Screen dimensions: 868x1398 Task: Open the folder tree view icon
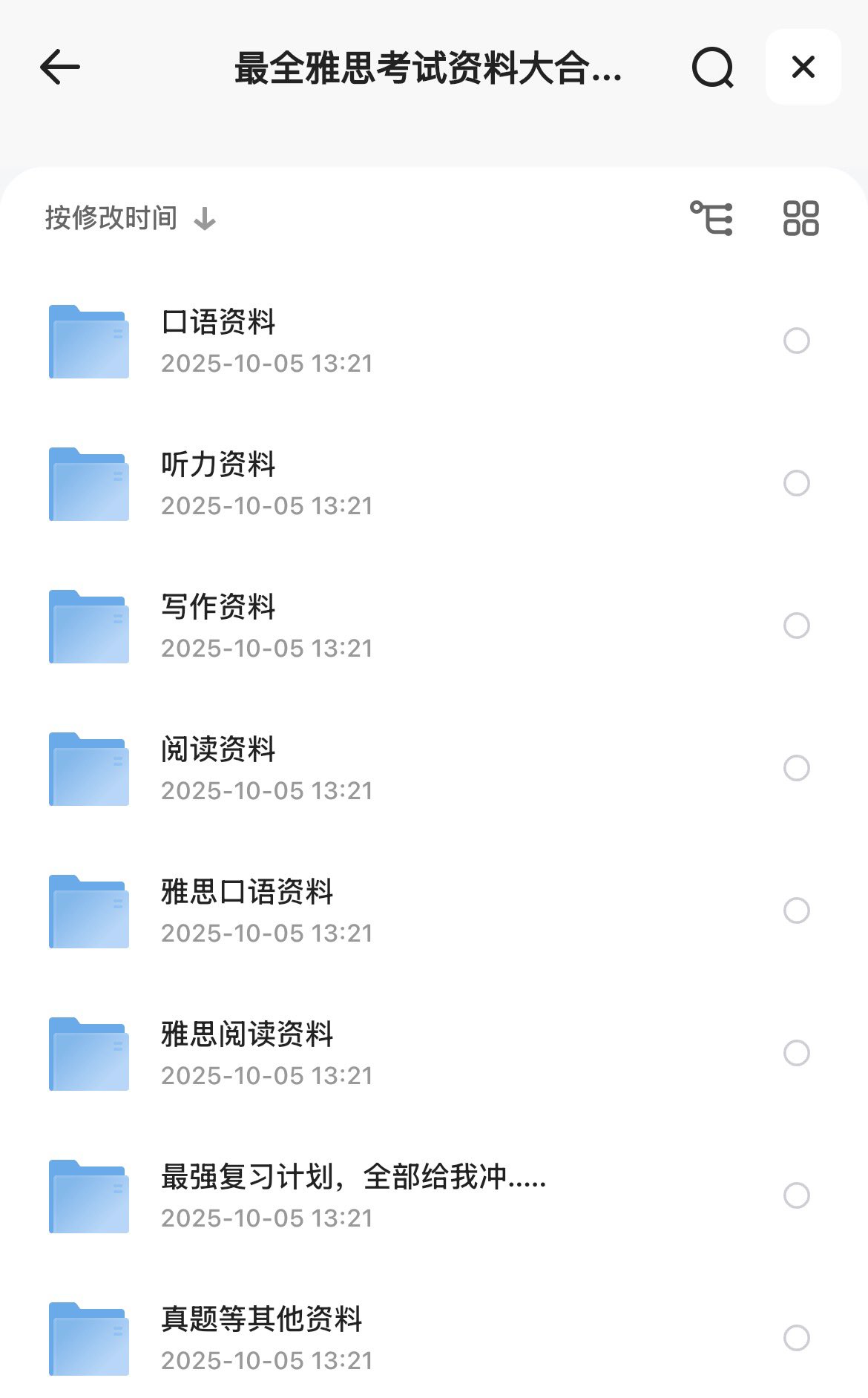(711, 218)
